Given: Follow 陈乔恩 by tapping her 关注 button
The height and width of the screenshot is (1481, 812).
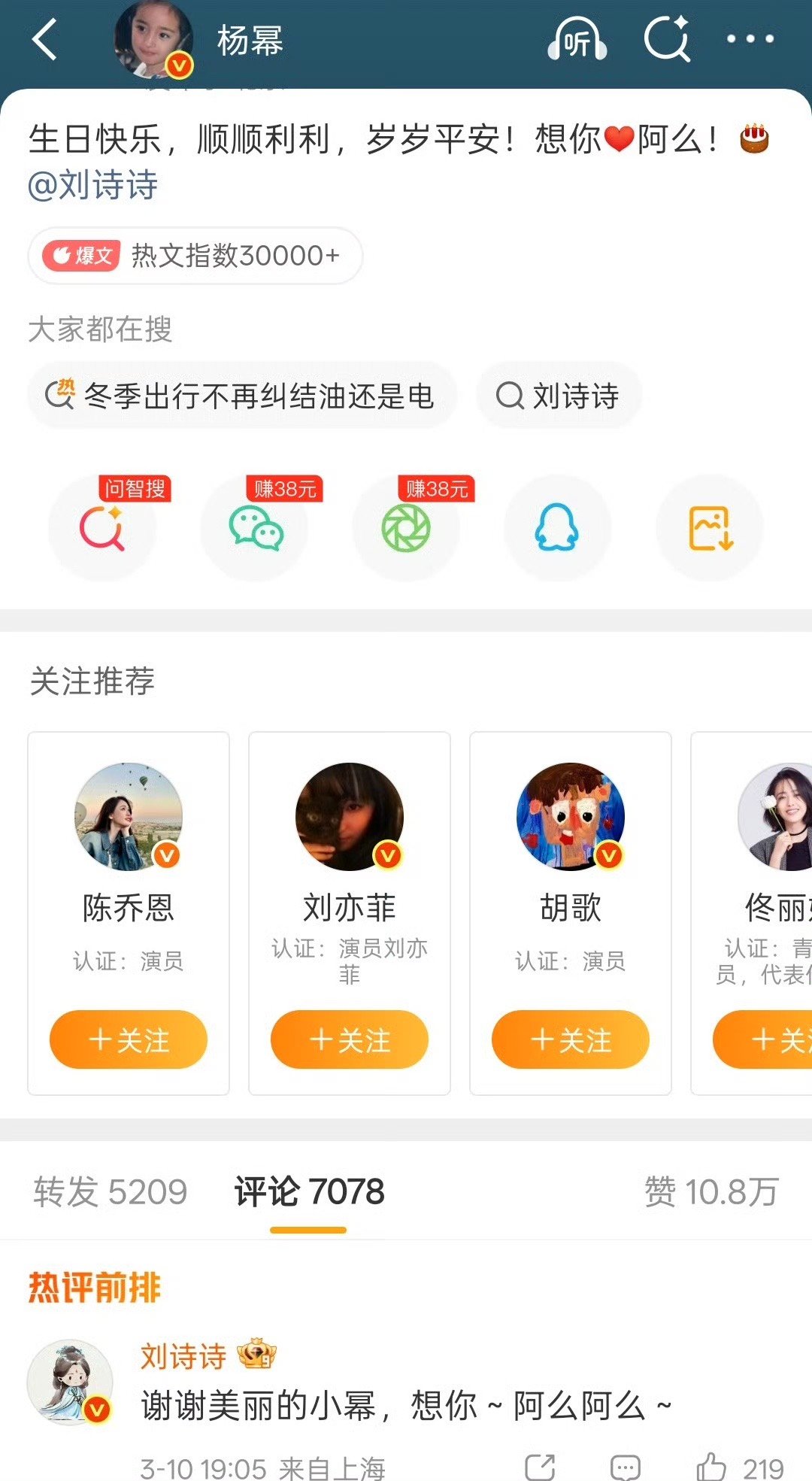Looking at the screenshot, I should pyautogui.click(x=128, y=1039).
